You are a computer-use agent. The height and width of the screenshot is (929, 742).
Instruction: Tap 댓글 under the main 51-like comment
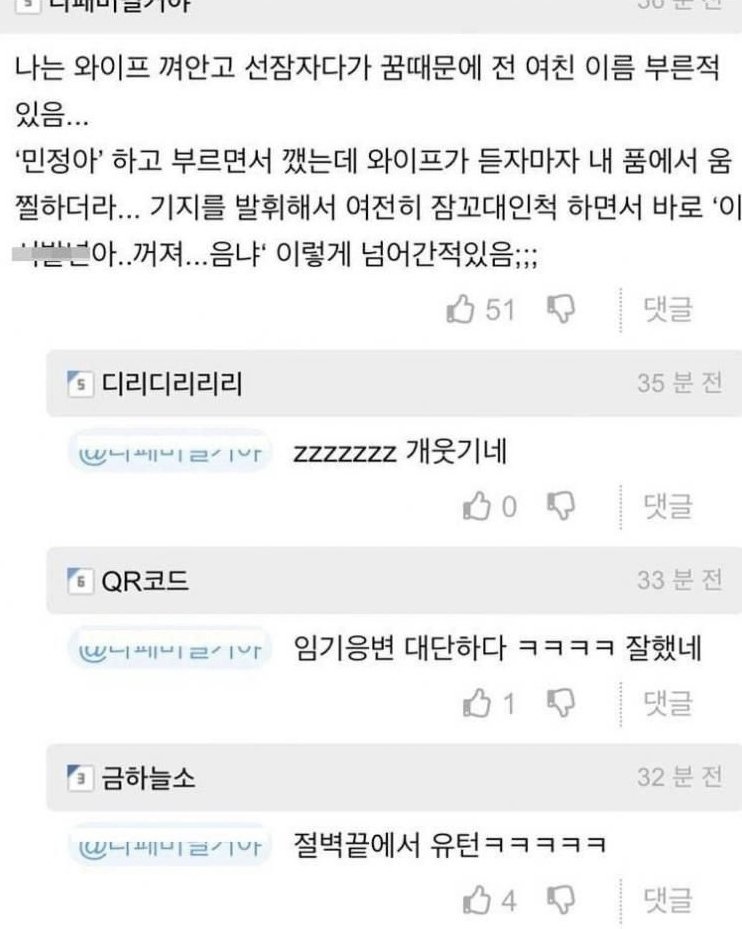667,310
